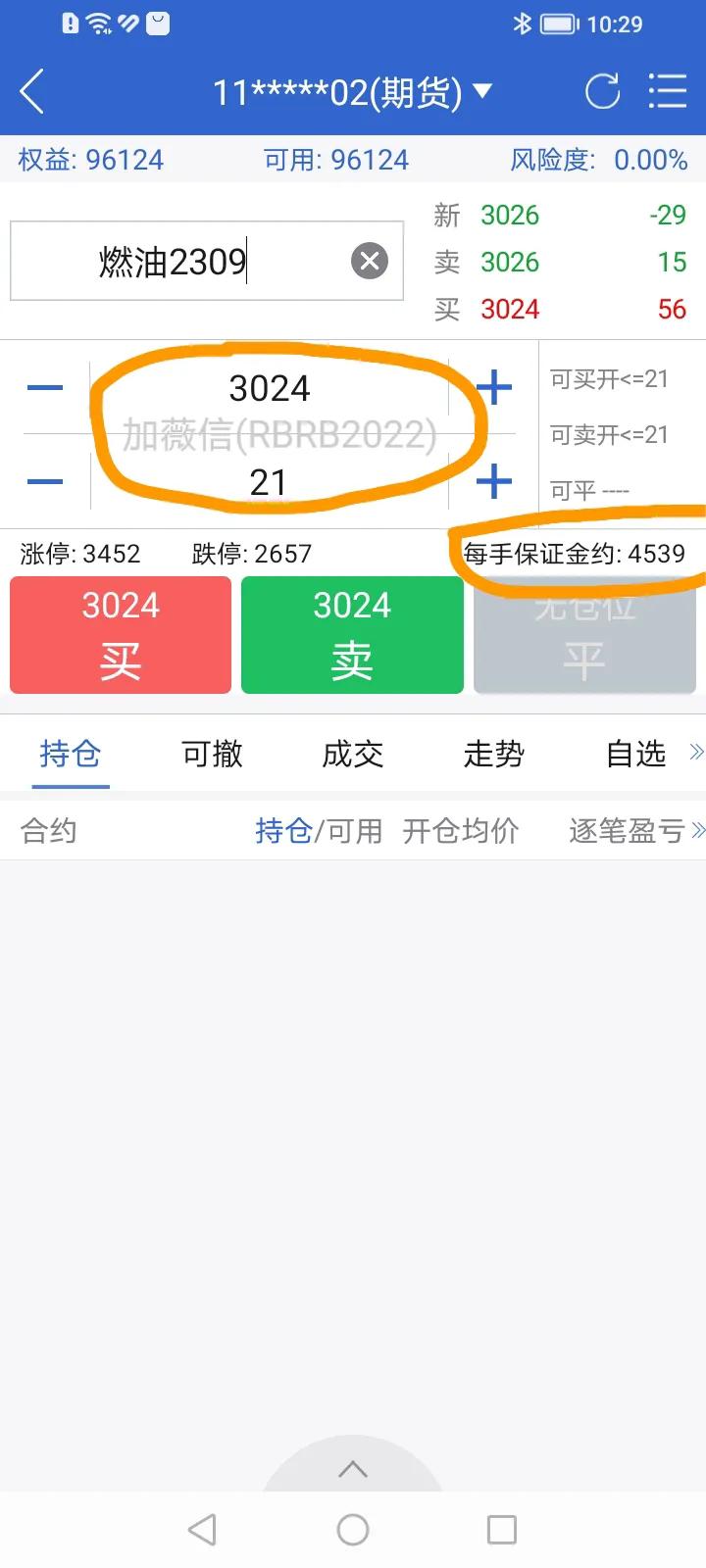
Task: Open the list menu icon at top right
Action: (x=668, y=91)
